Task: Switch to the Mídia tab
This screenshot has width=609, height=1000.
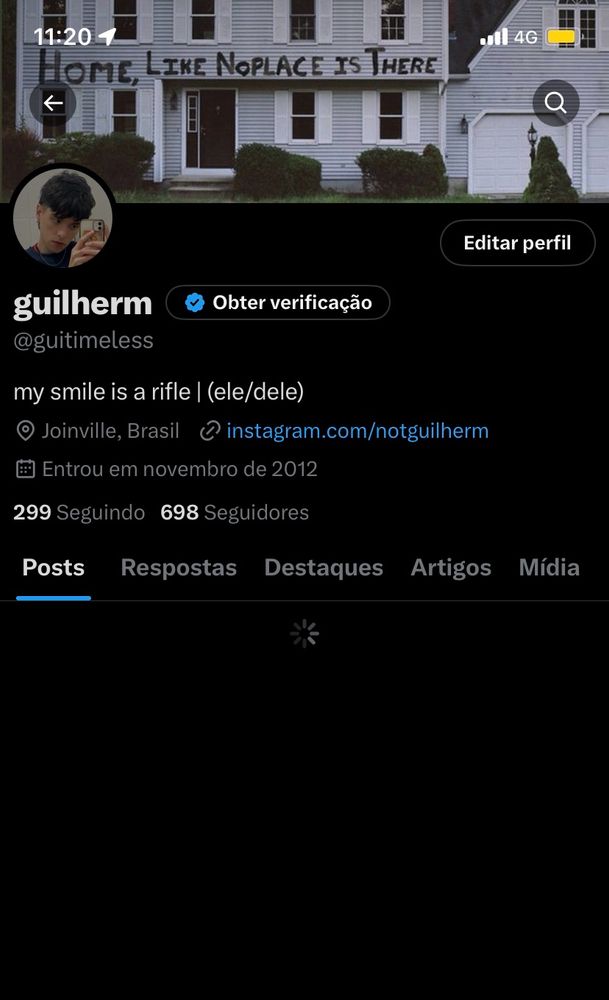Action: 549,568
